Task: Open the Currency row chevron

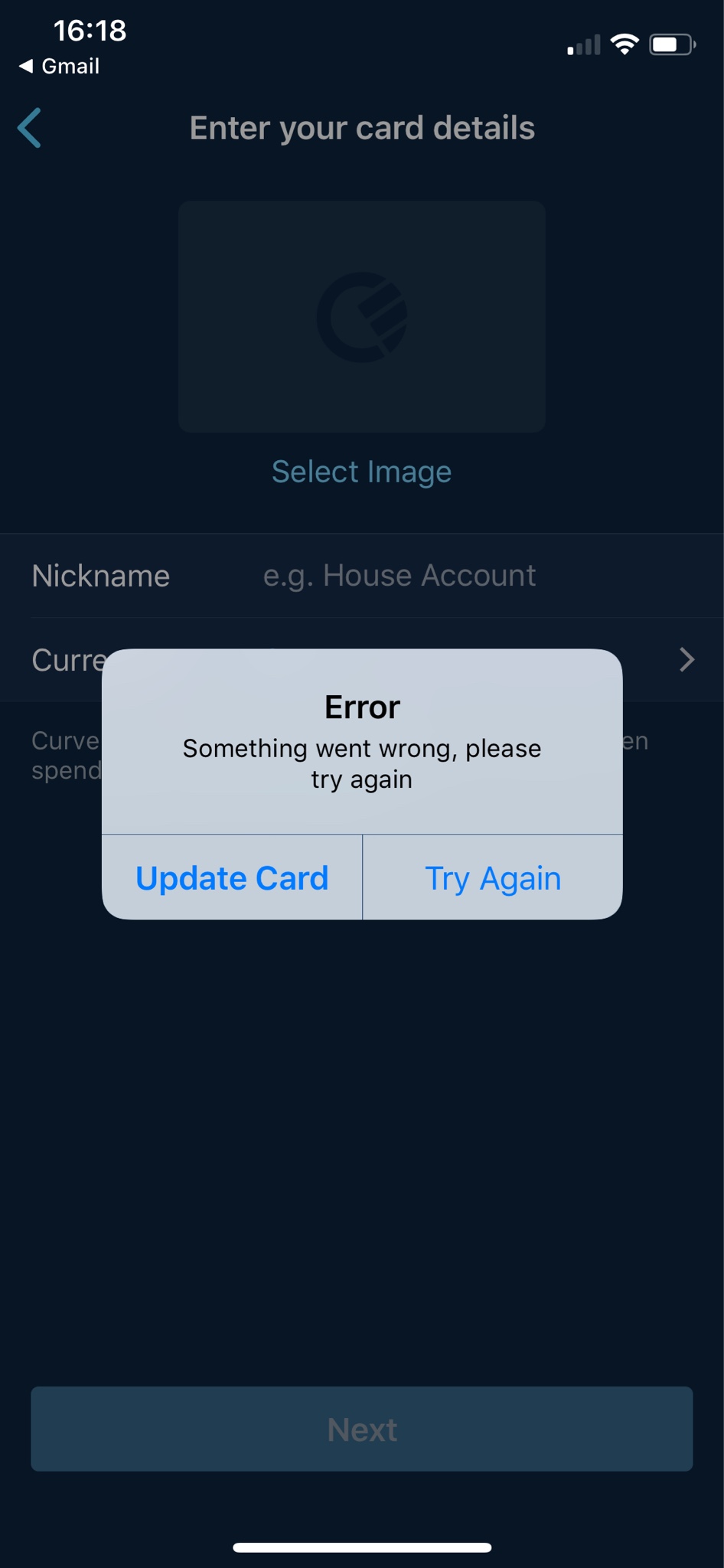Action: (x=686, y=659)
